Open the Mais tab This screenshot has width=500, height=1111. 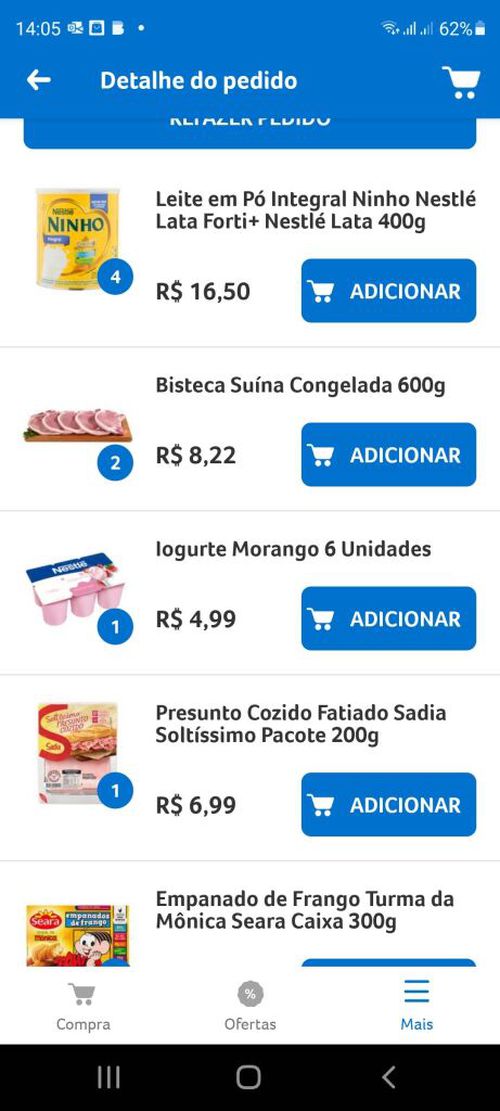pos(416,1006)
